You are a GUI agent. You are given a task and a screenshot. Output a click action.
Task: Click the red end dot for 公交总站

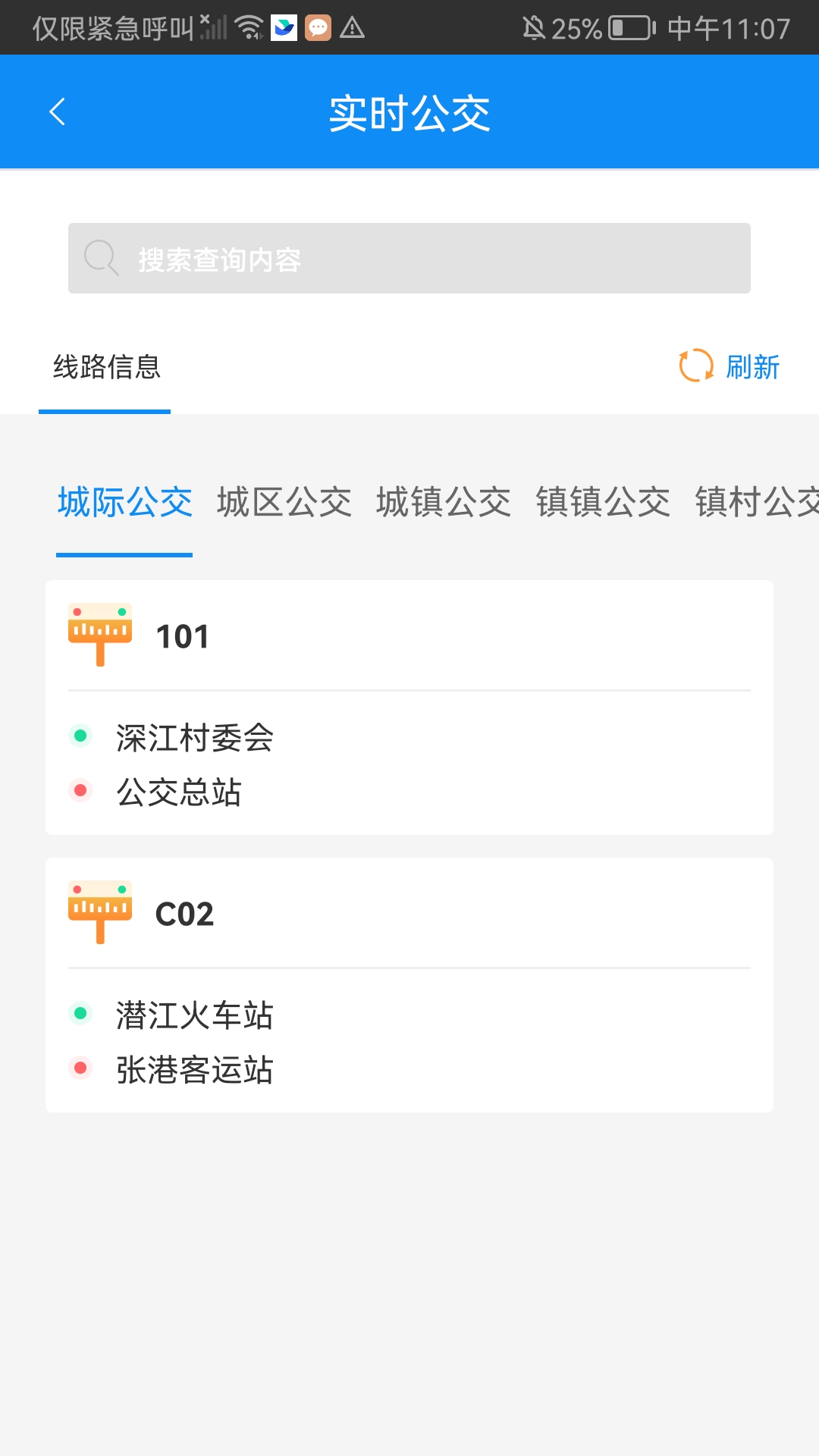(x=80, y=791)
